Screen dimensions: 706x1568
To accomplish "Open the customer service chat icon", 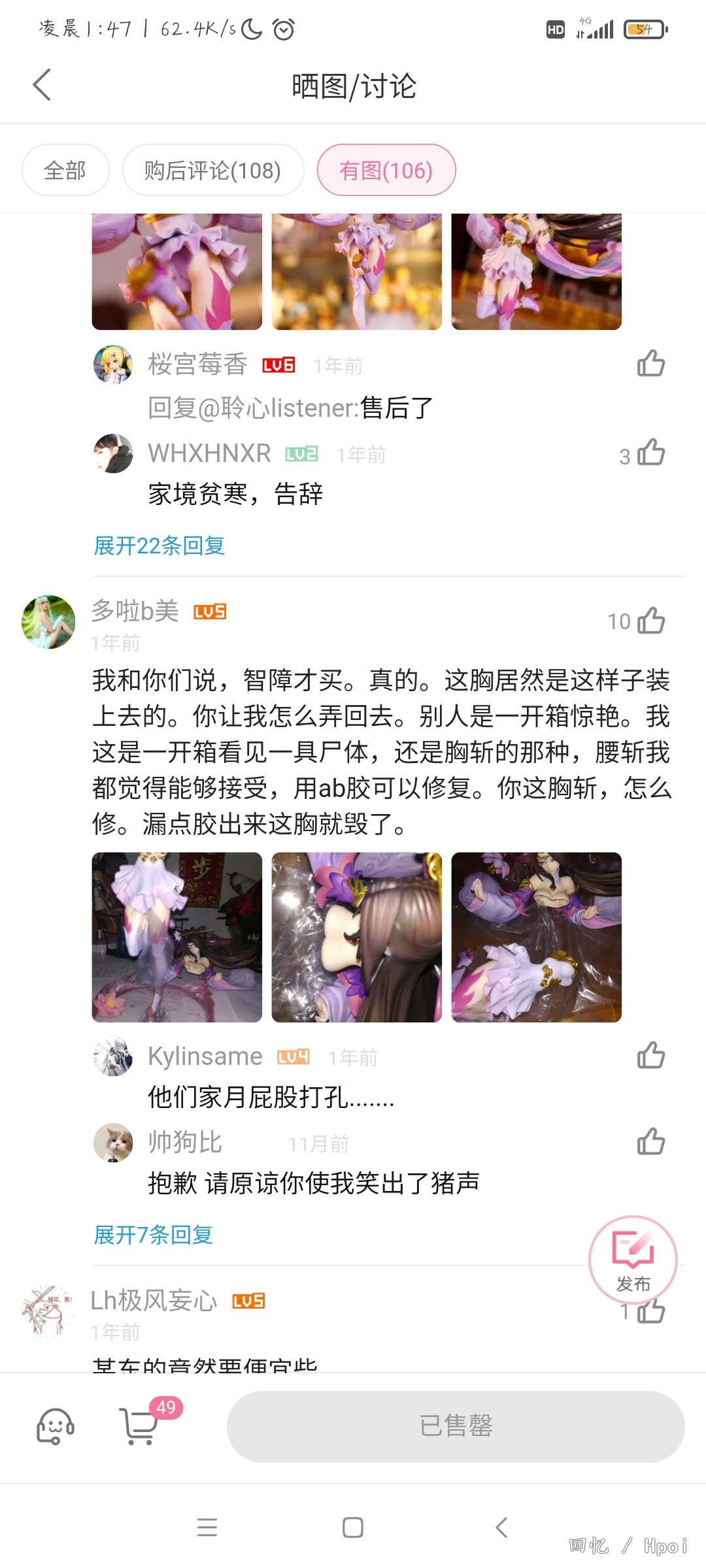I will click(55, 1426).
